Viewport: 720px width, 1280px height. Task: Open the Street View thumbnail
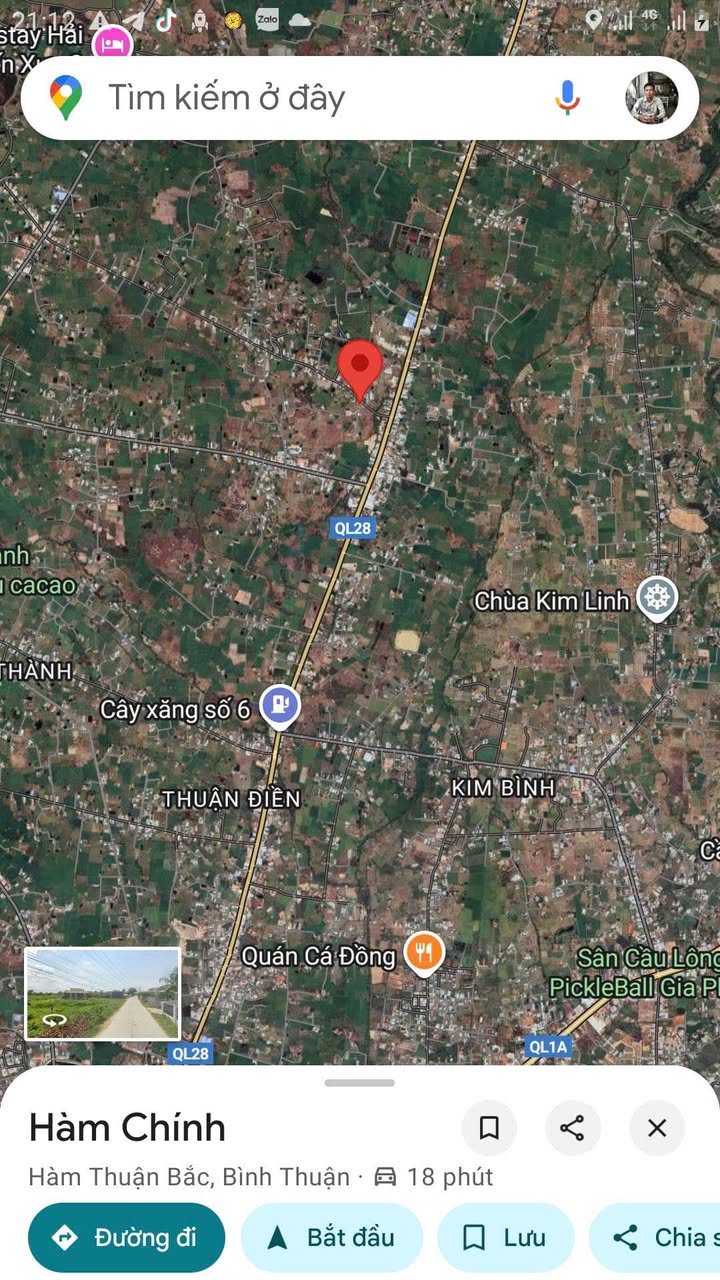[102, 994]
